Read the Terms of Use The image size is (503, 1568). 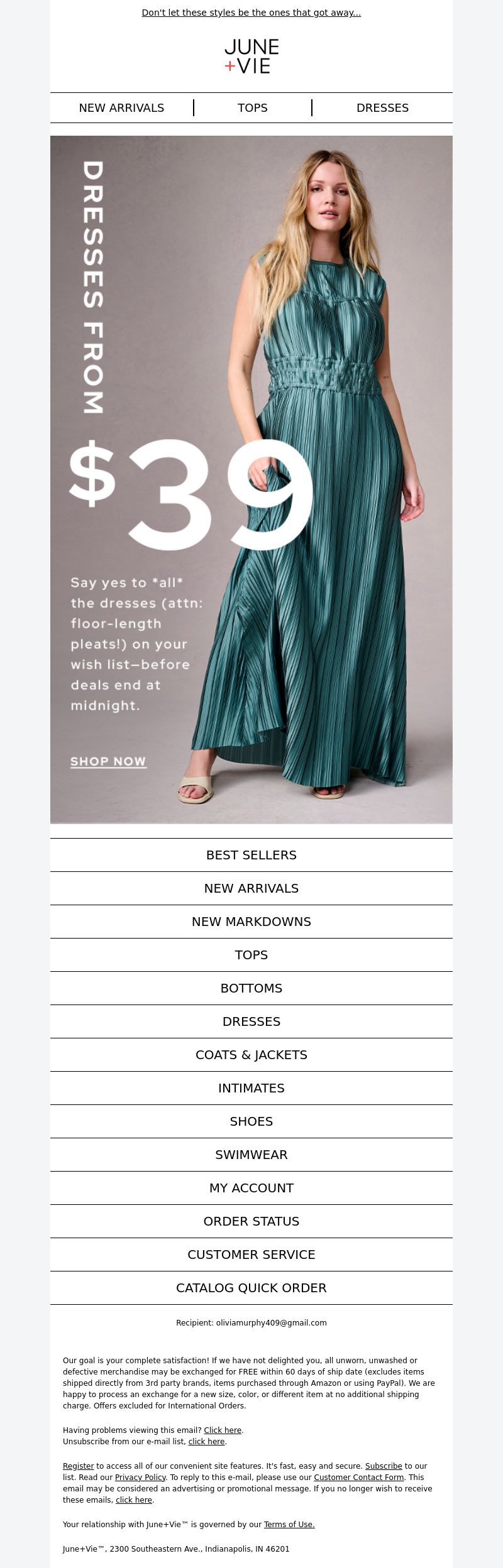(x=289, y=1525)
